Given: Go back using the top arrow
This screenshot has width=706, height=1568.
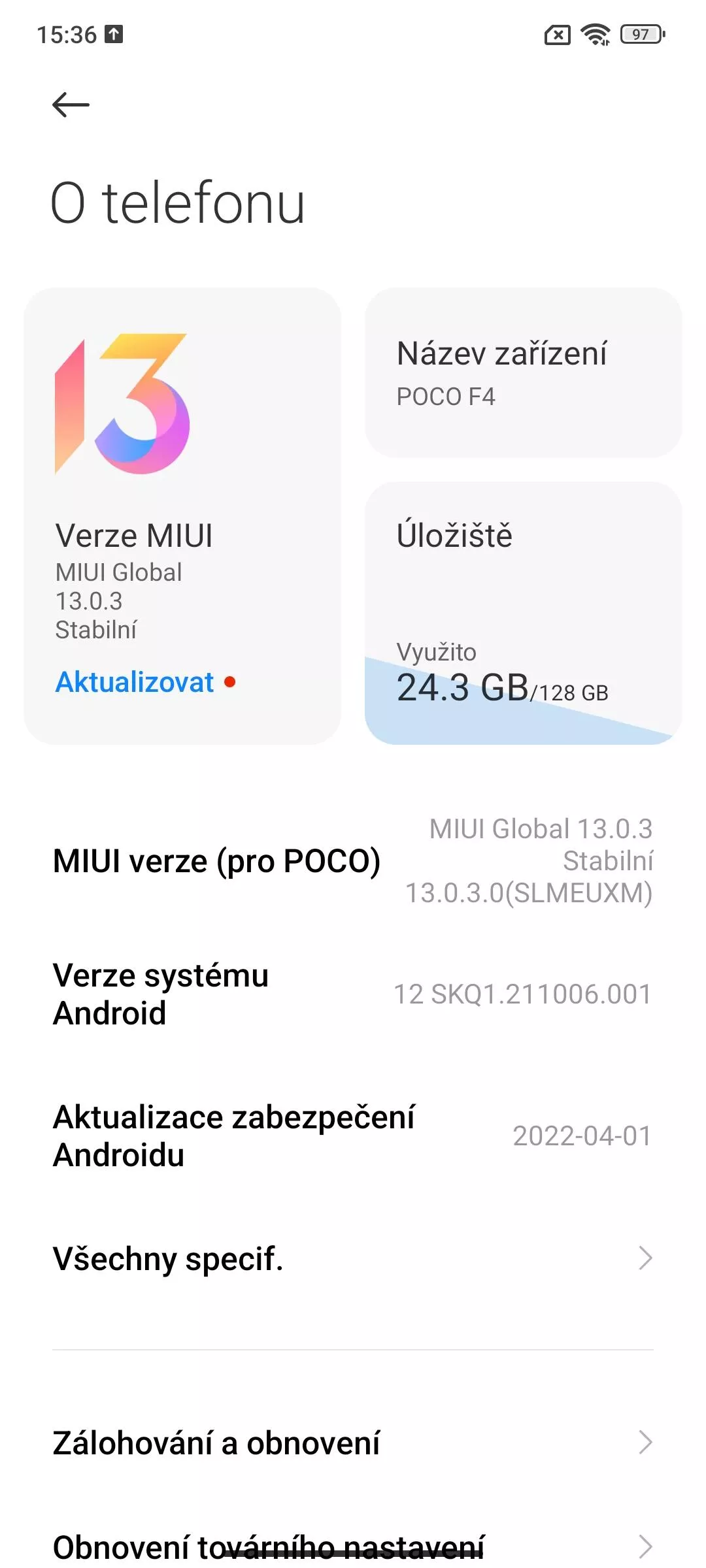Looking at the screenshot, I should [x=71, y=105].
